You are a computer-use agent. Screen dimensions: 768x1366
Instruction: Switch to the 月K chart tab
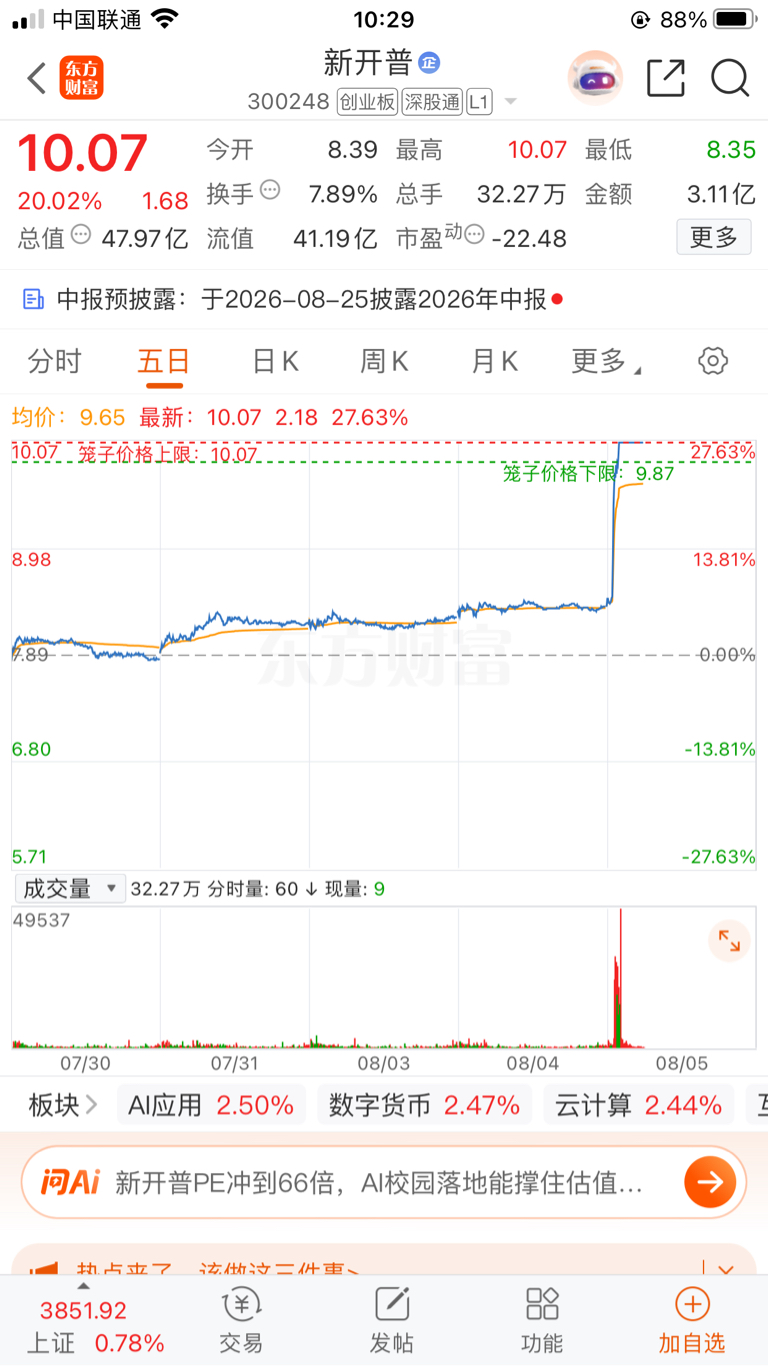click(494, 361)
